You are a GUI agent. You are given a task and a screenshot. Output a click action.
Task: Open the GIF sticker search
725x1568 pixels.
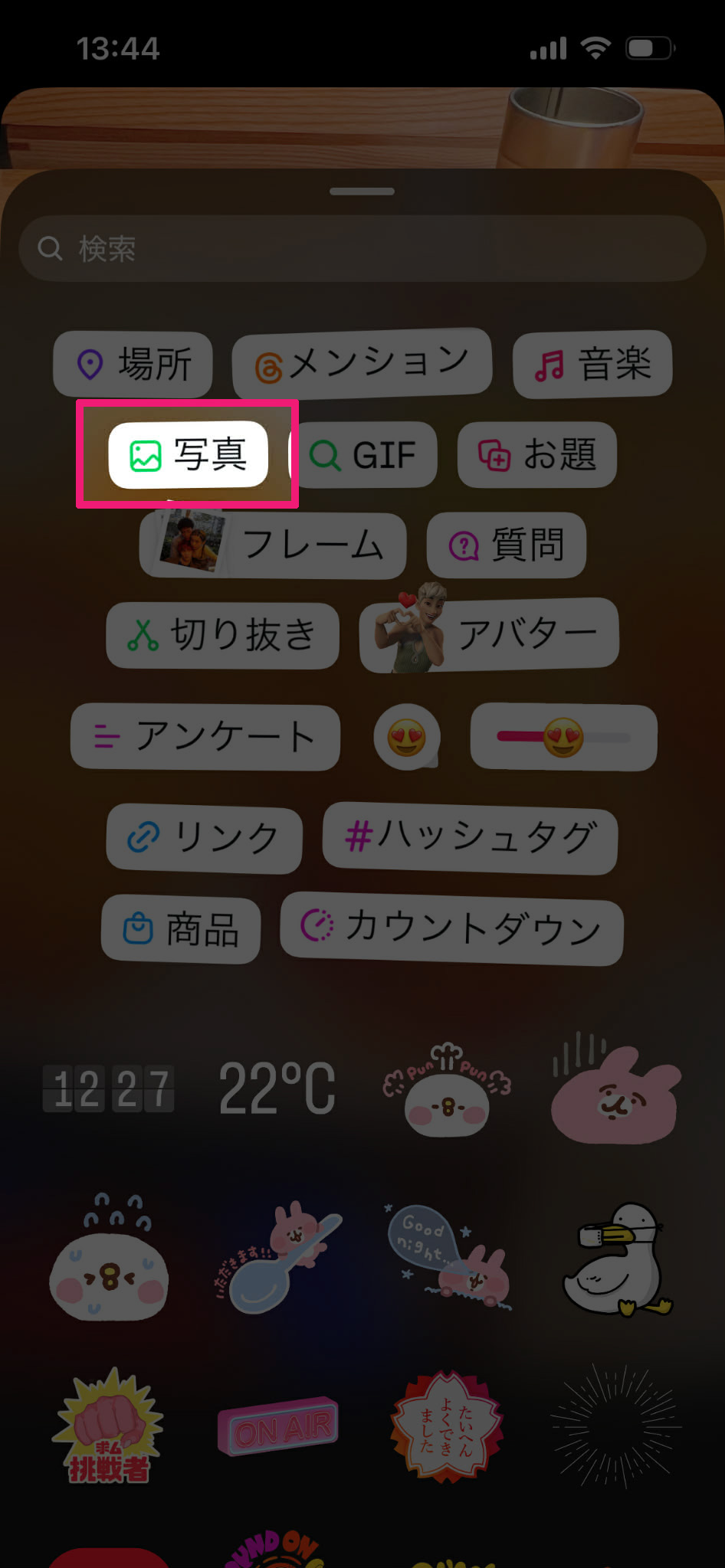(x=363, y=455)
